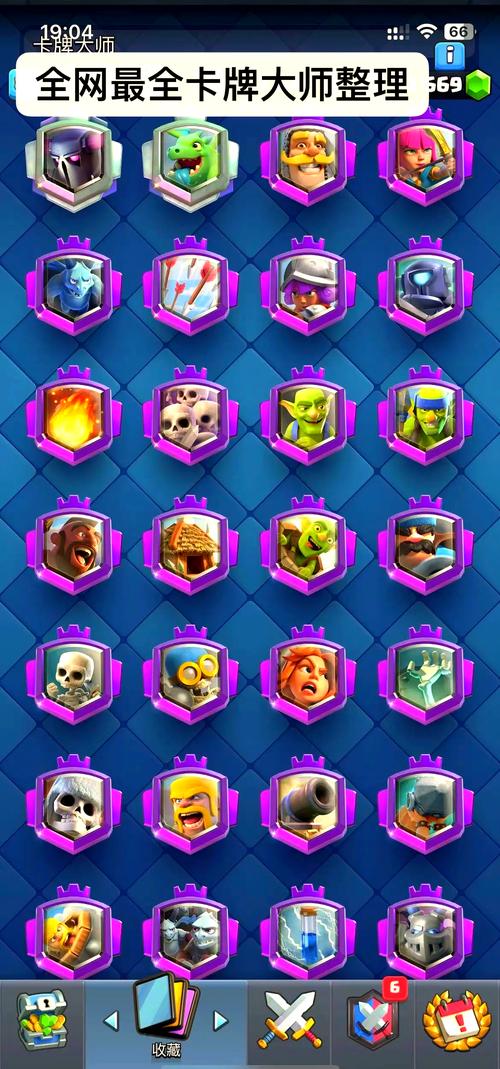Open the Hog Rider mastery badge

coord(74,545)
